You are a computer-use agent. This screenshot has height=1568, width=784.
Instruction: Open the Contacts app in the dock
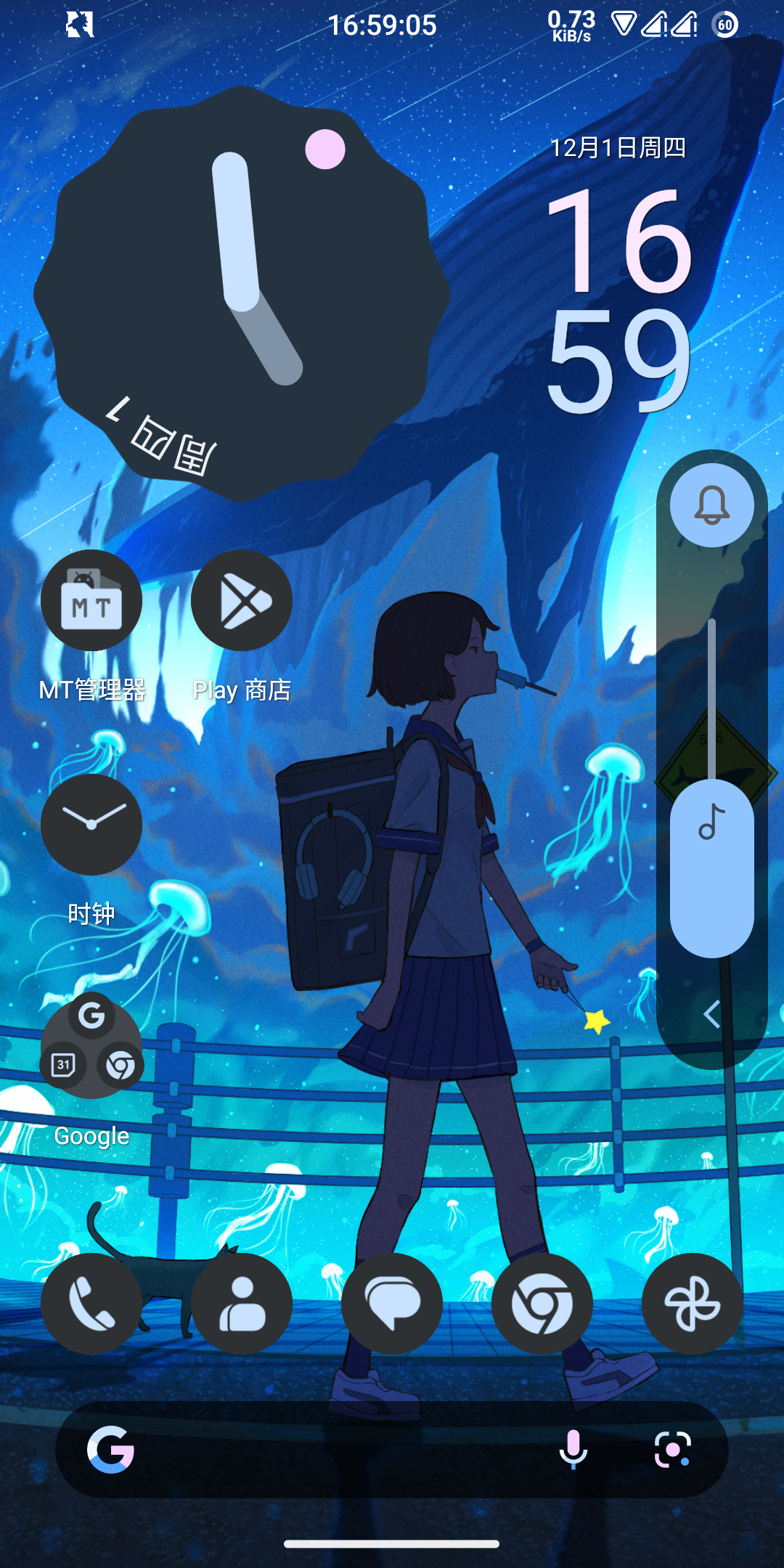242,1304
